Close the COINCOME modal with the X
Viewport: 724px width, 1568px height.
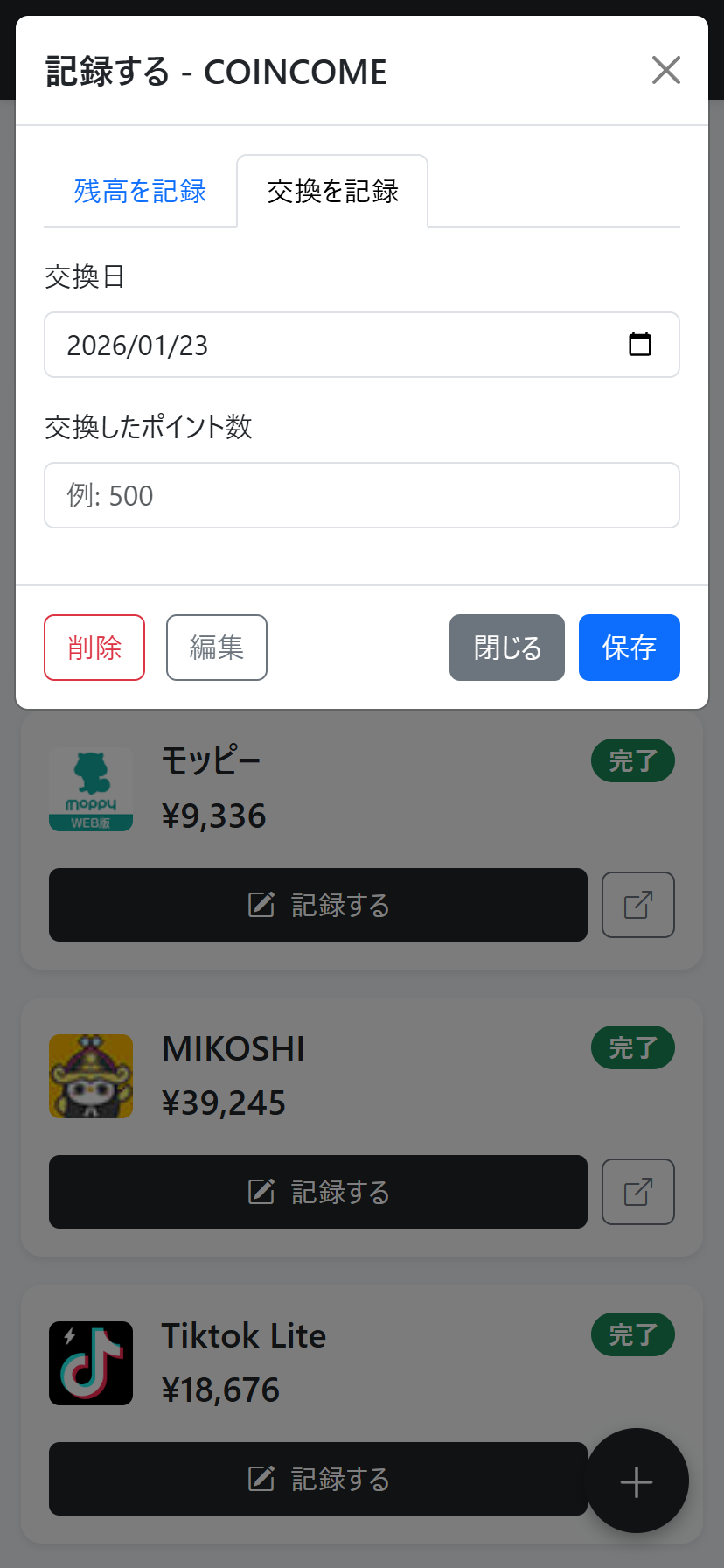coord(665,70)
